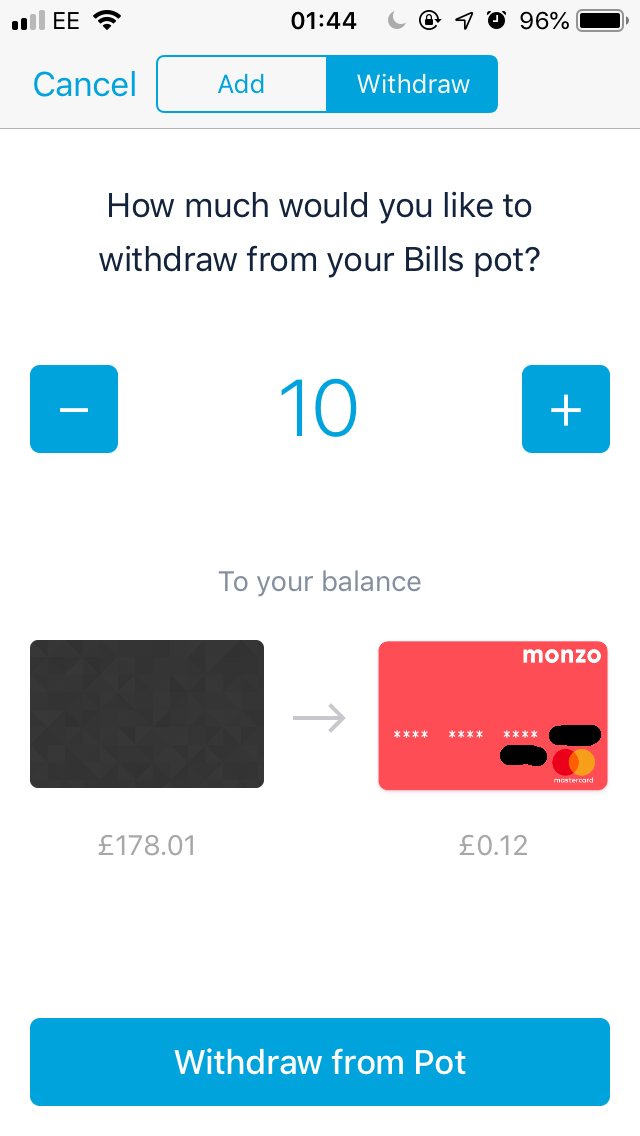This screenshot has height=1136, width=640.
Task: Cancel the pot withdrawal
Action: pos(84,84)
